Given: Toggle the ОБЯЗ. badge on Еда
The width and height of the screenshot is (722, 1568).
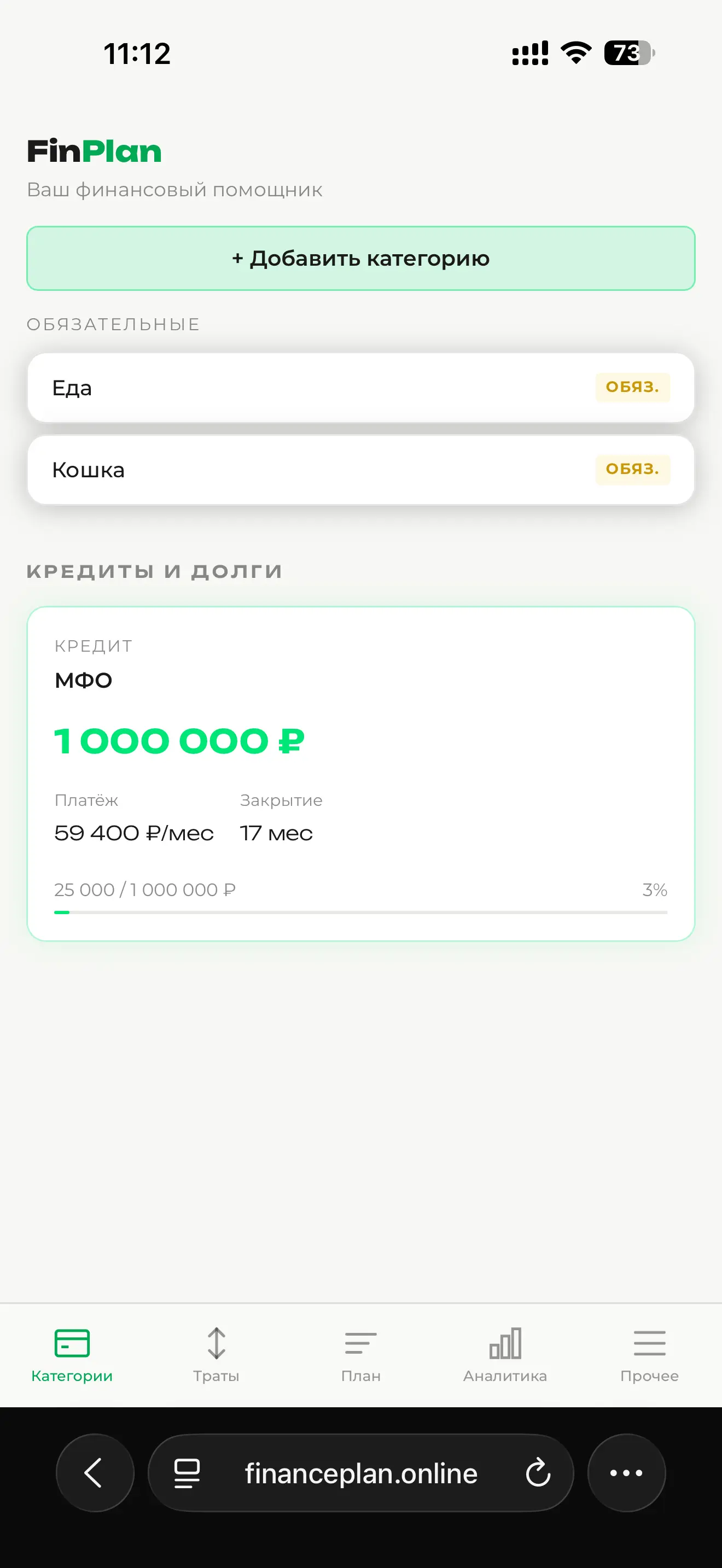Looking at the screenshot, I should point(632,388).
